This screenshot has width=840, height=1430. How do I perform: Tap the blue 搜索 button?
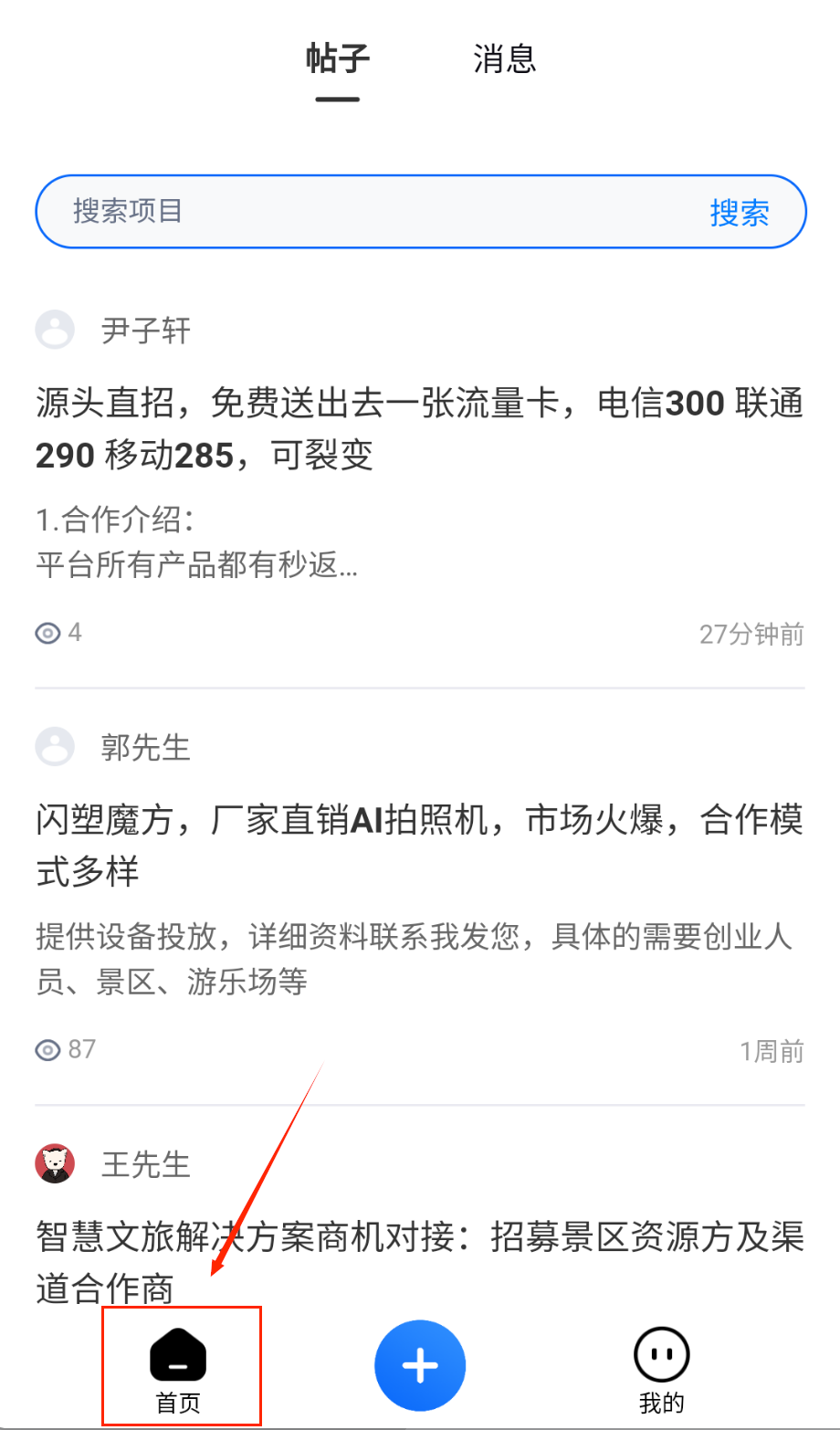coord(740,213)
